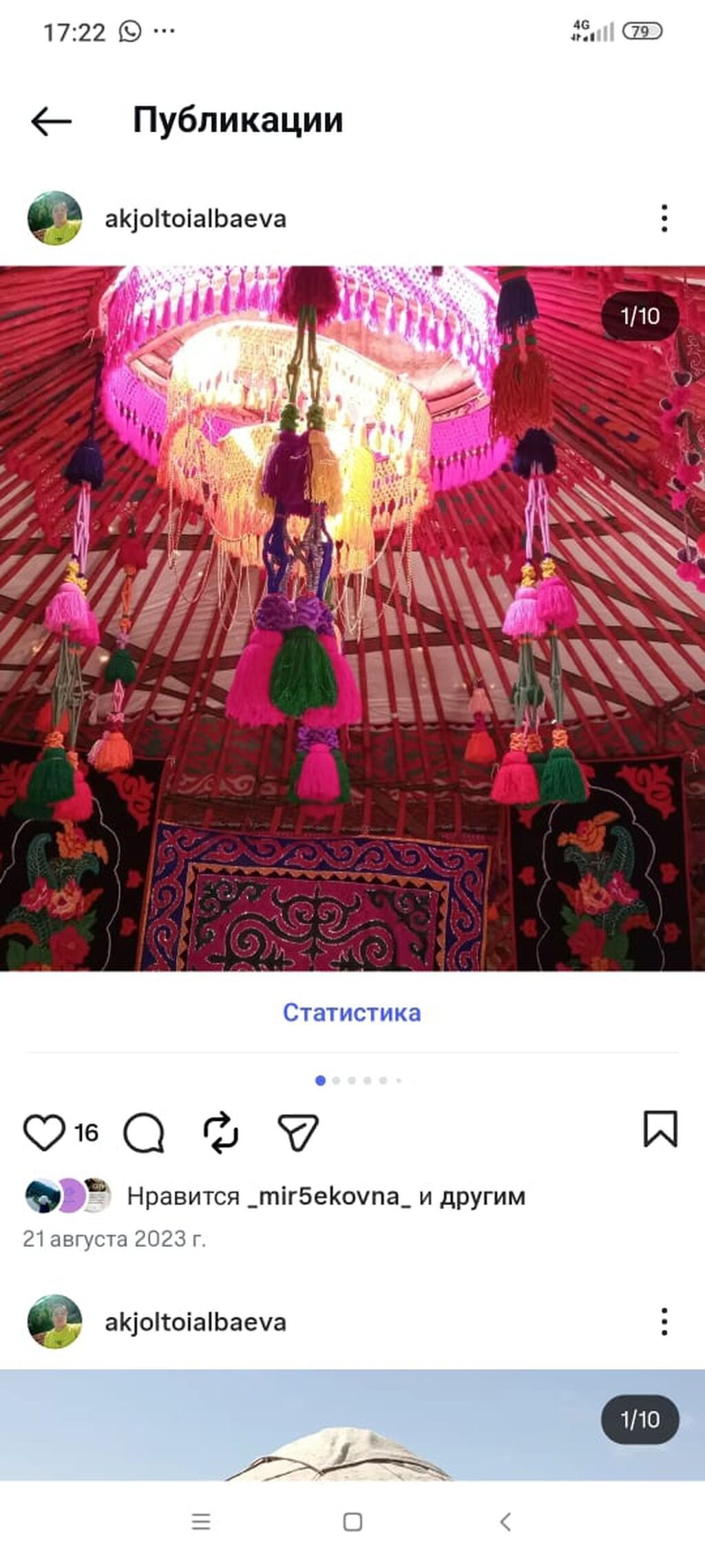
Task: Open the yurt interior photo
Action: click(352, 619)
